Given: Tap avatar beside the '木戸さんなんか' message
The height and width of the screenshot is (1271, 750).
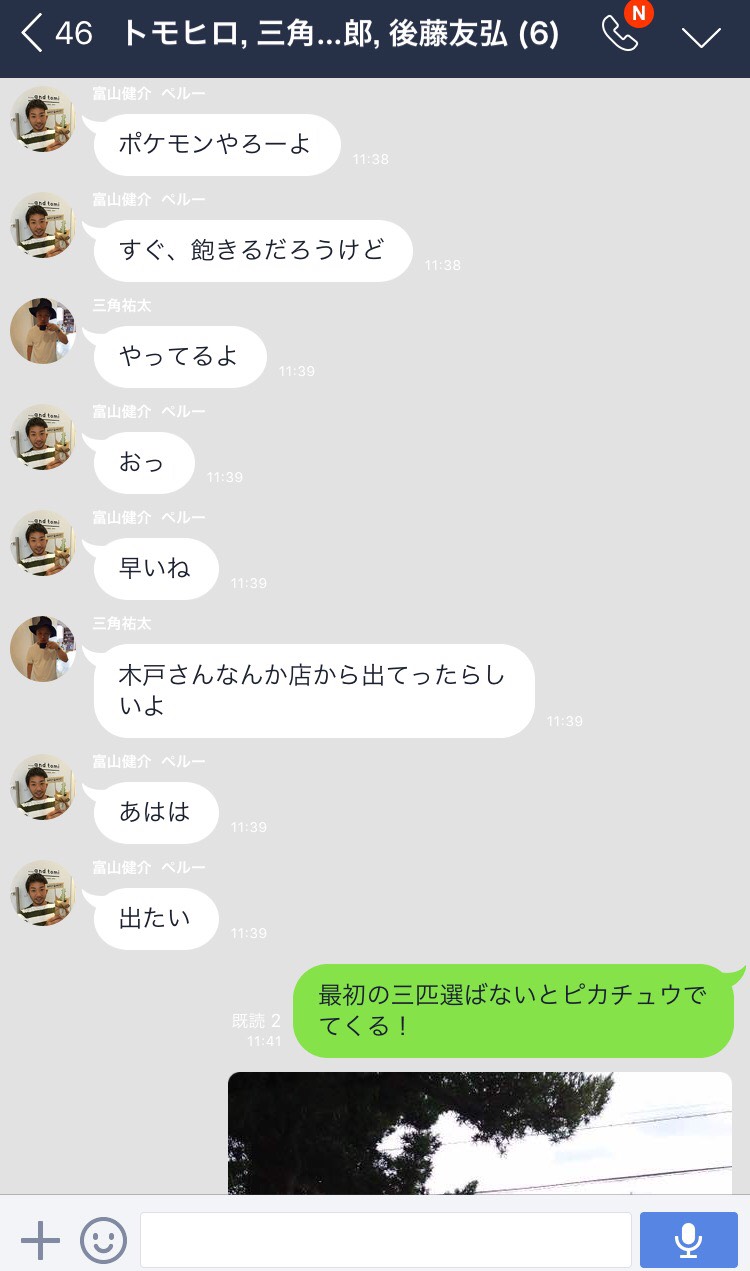Looking at the screenshot, I should coord(43,649).
